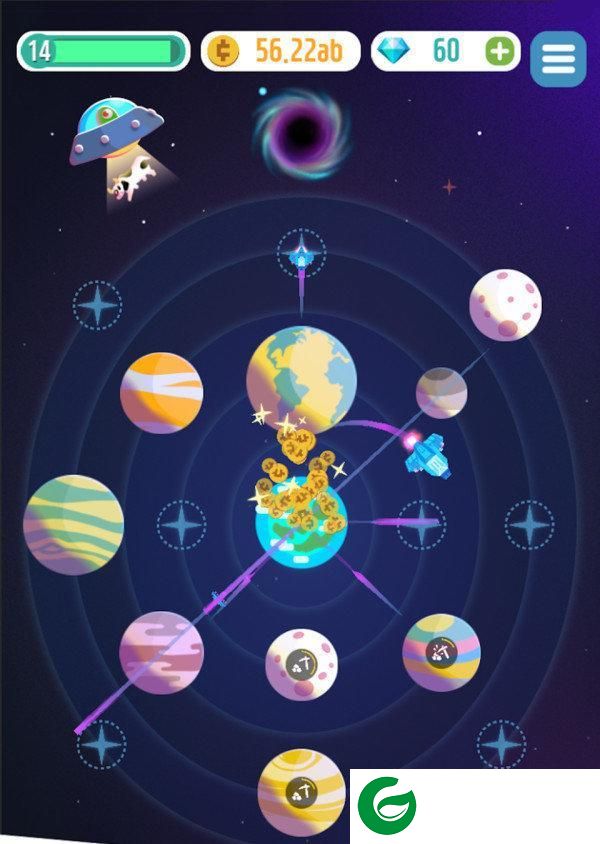Select the green and purple wavy planet
Viewport: 600px width, 844px height.
pos(74,525)
